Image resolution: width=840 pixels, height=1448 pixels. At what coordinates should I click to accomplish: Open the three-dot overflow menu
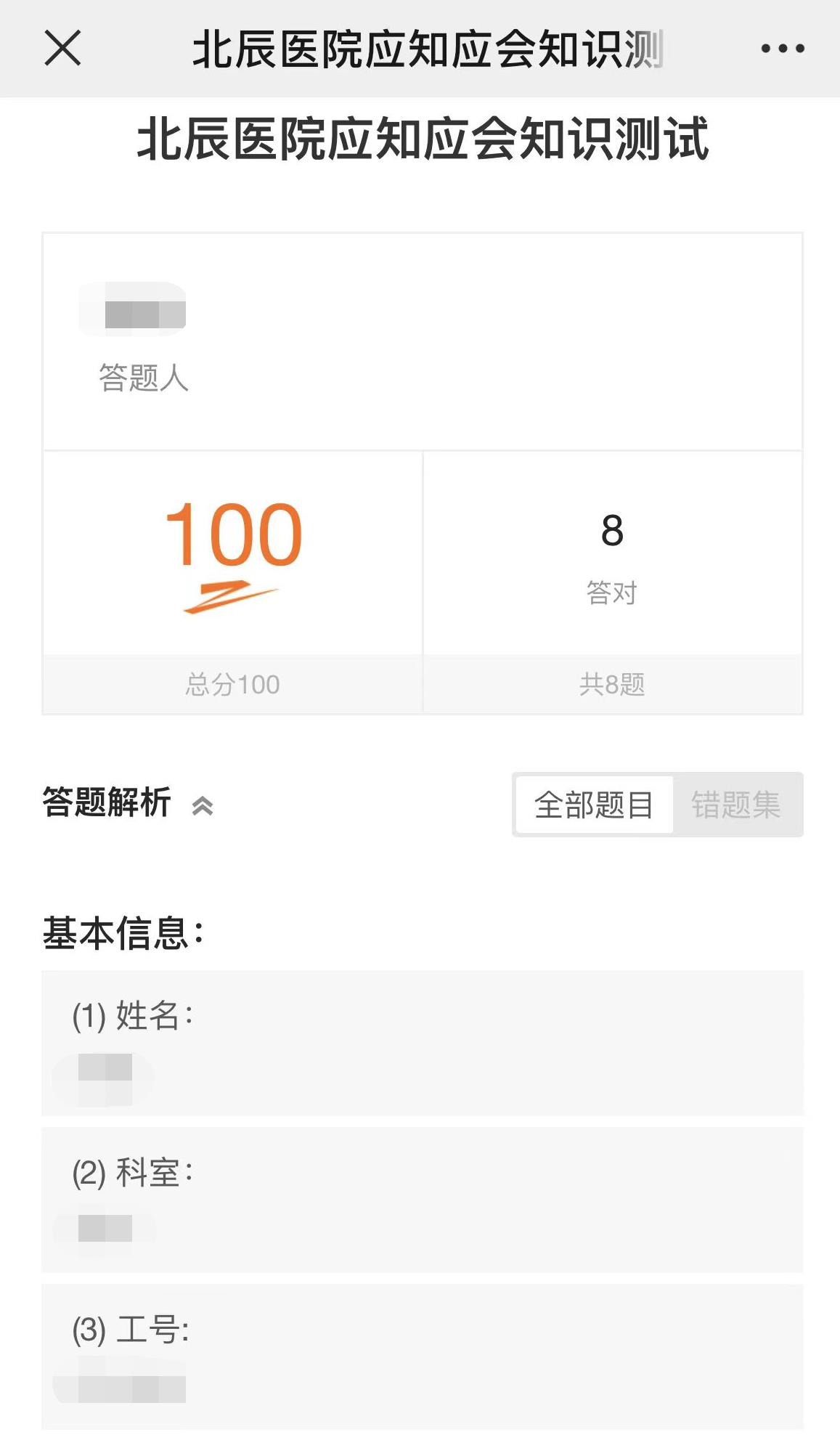(783, 49)
